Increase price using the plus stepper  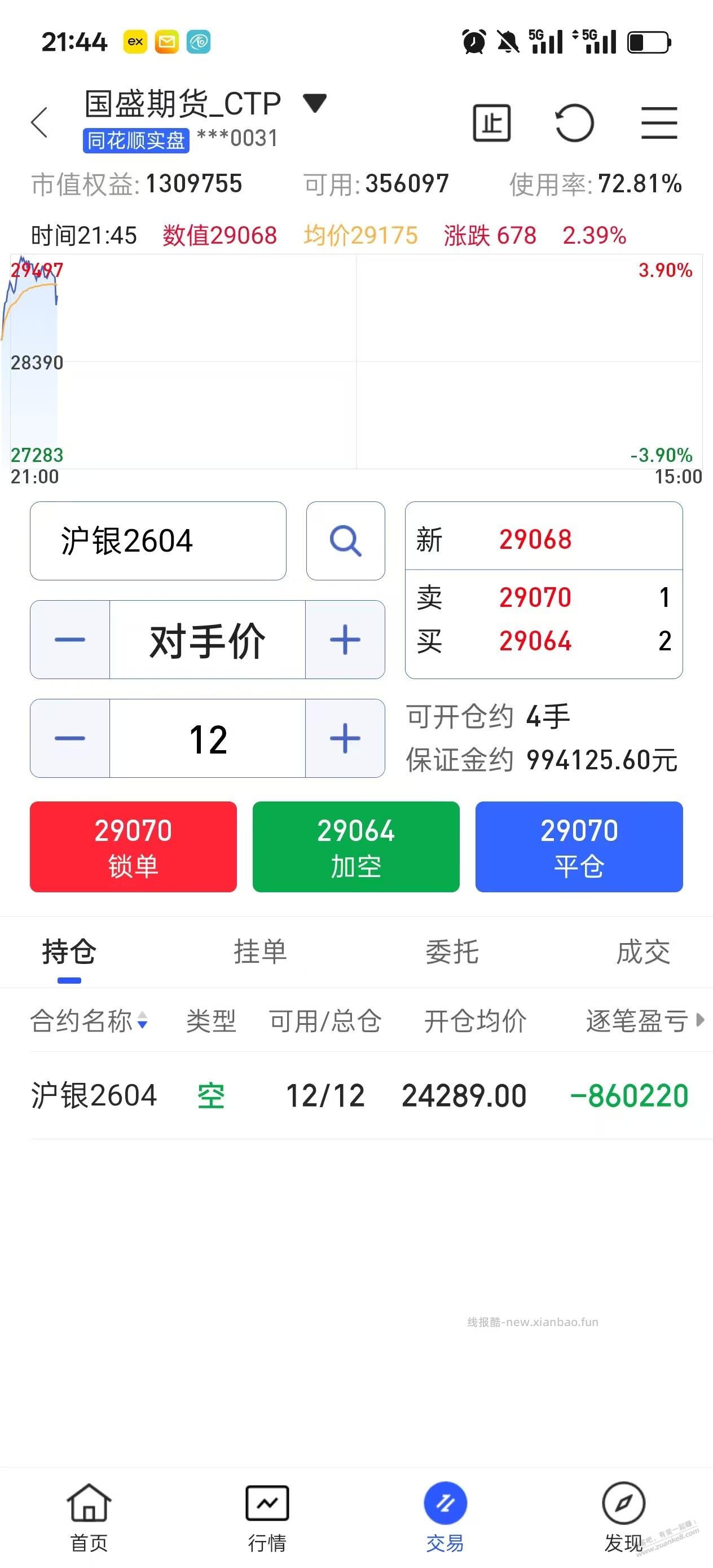345,639
